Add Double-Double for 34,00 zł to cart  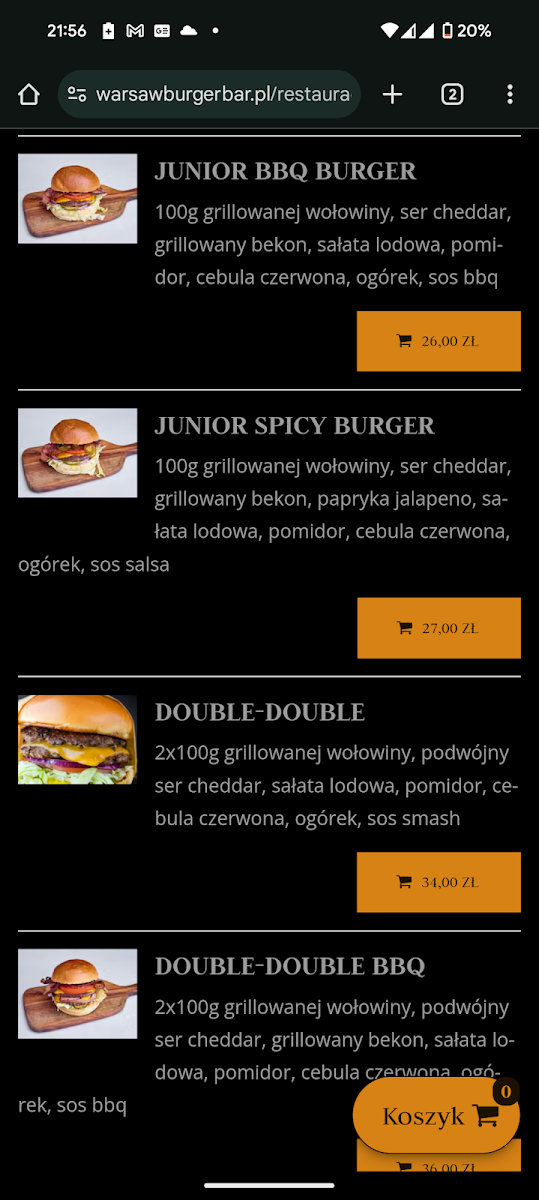(x=439, y=882)
